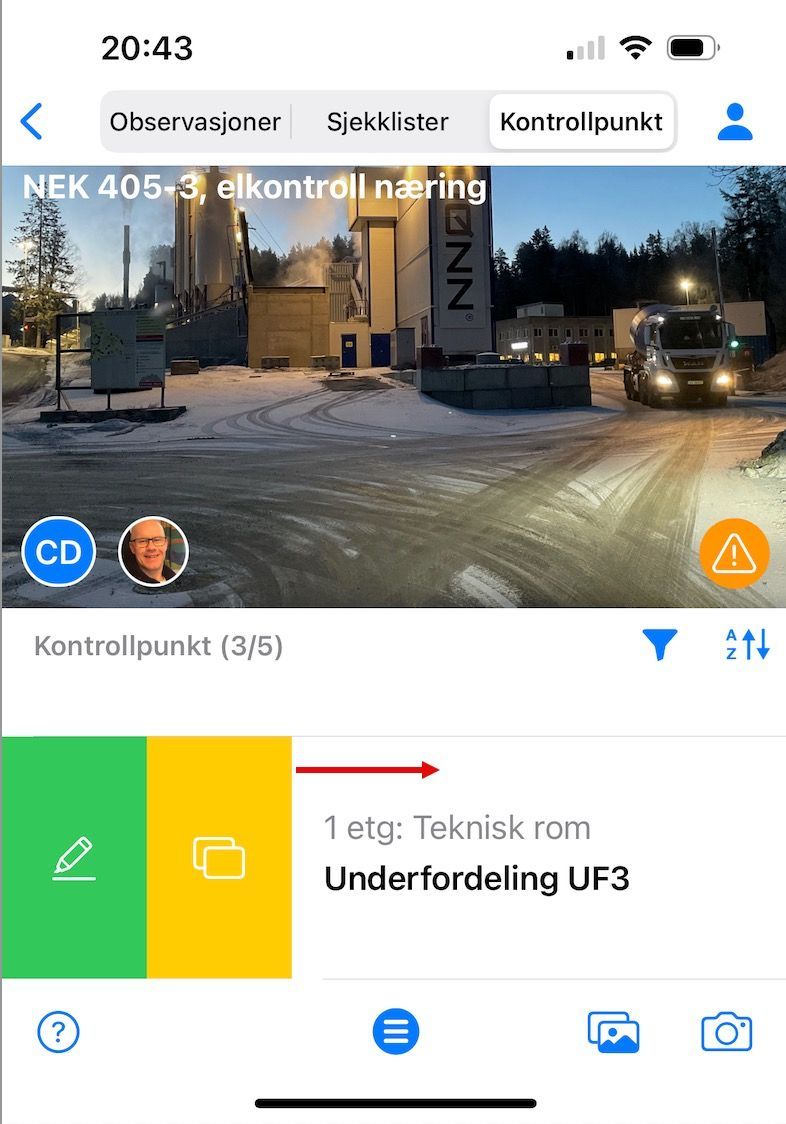Image resolution: width=786 pixels, height=1124 pixels.
Task: Edit Underfordeling UF3 with green pencil
Action: (x=74, y=858)
